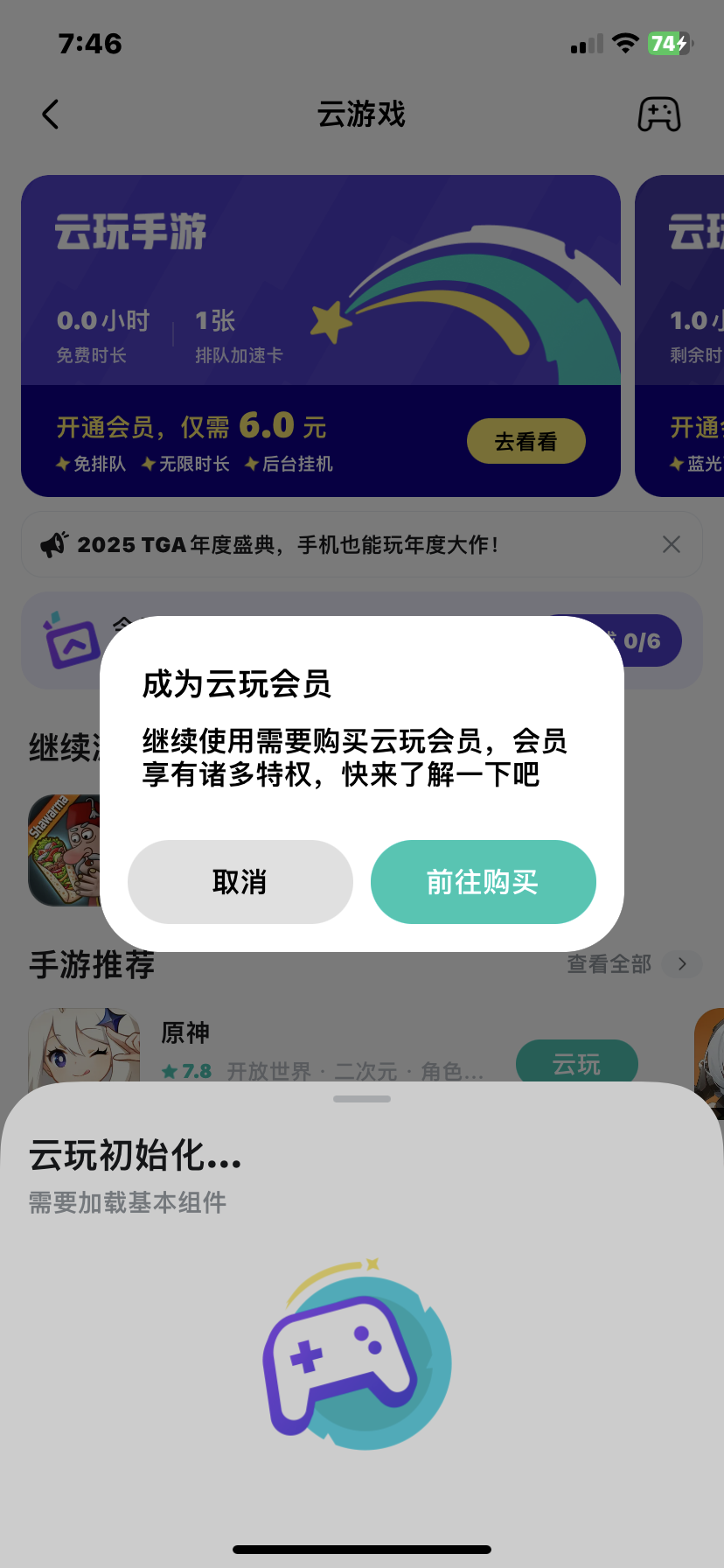Viewport: 724px width, 1568px height.
Task: Tap 云玩 button next to 原神
Action: (x=577, y=1063)
